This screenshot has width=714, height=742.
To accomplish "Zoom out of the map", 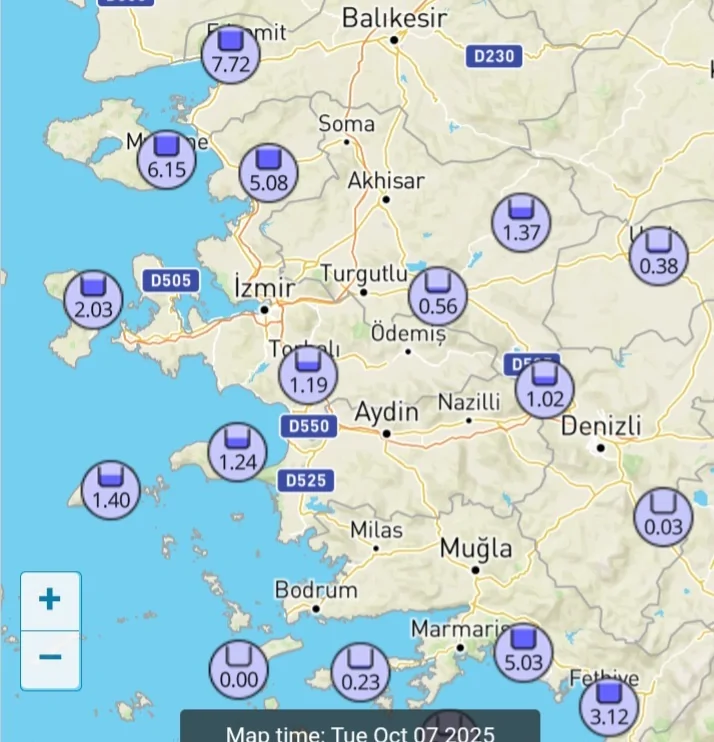I will 50,658.
